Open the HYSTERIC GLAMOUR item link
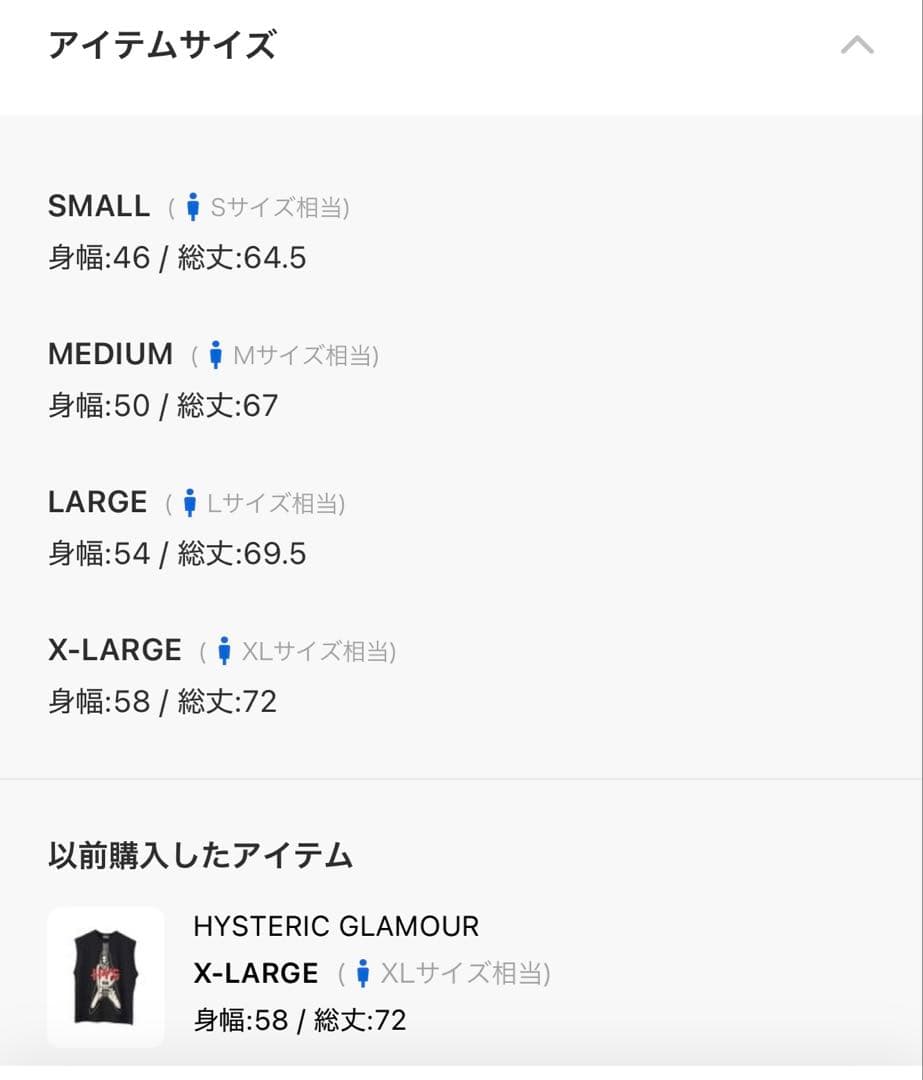 pyautogui.click(x=336, y=927)
